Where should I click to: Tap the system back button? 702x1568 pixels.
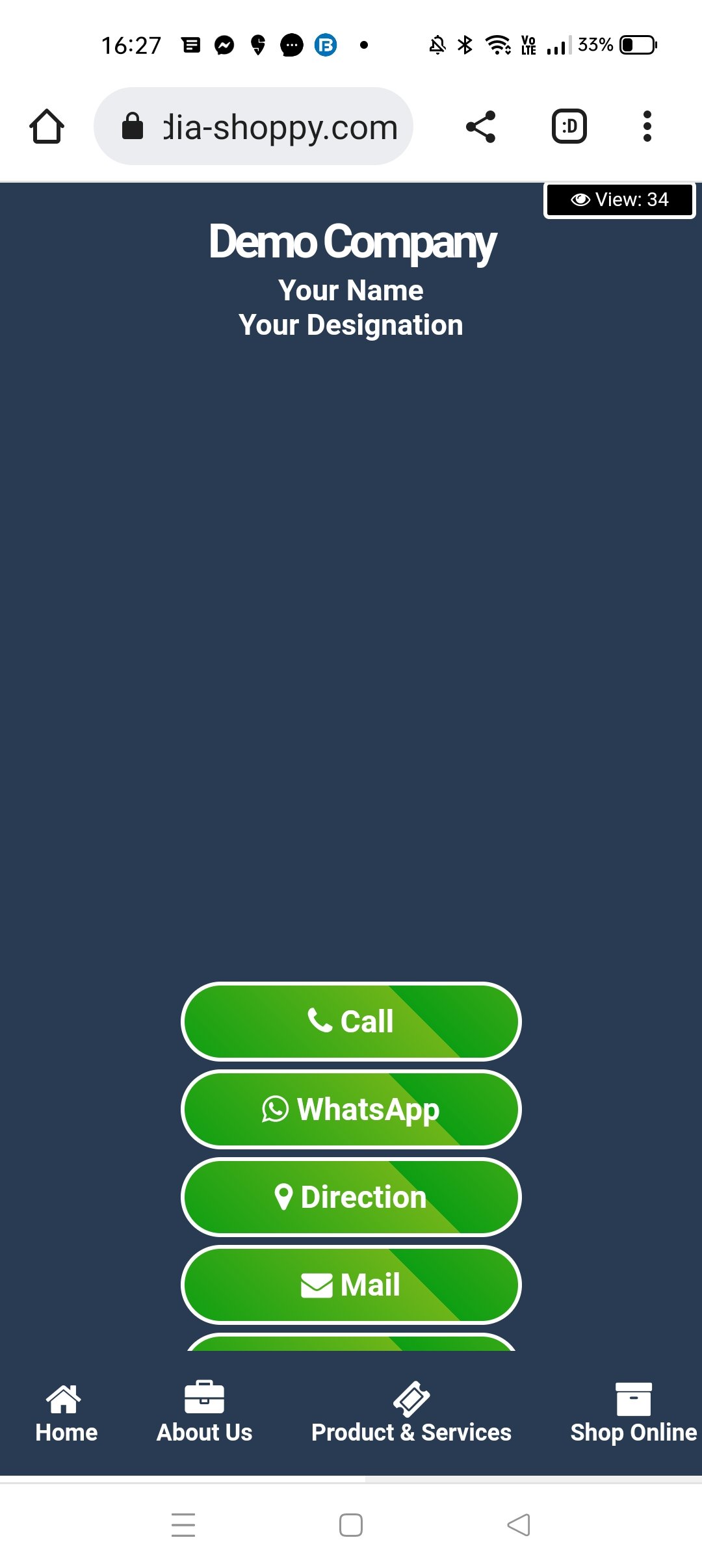tap(519, 1524)
